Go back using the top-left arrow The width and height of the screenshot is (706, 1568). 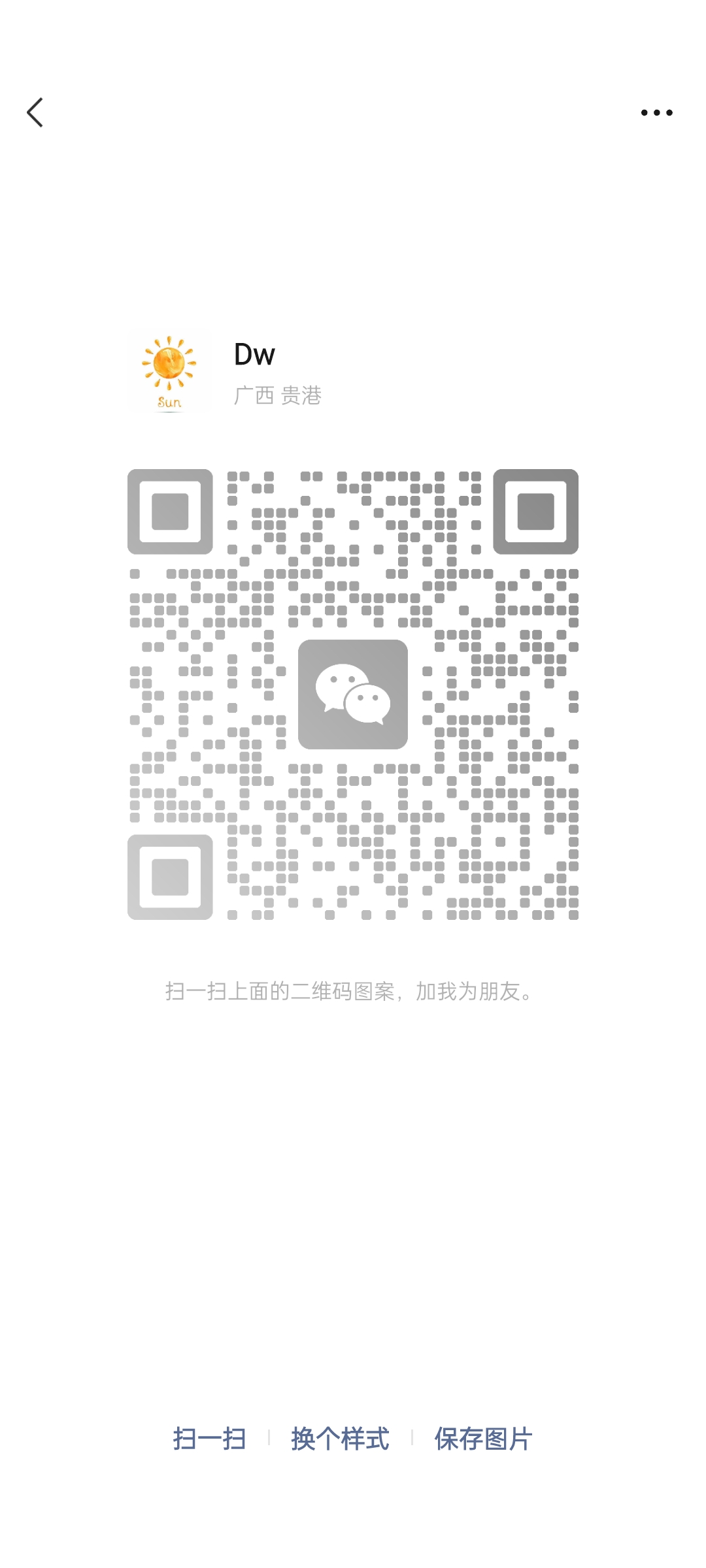(35, 112)
